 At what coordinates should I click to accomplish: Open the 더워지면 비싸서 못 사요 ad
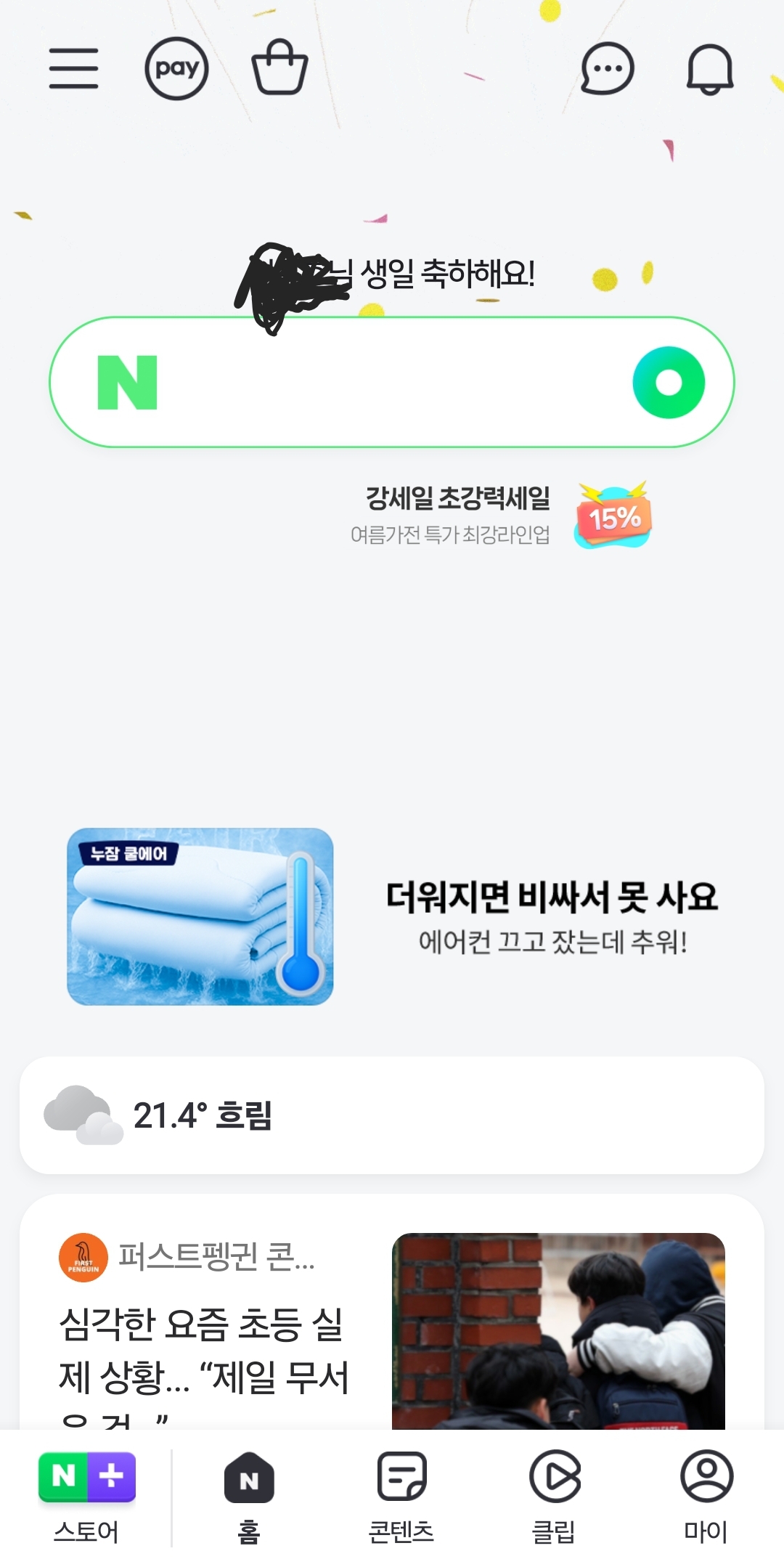(x=392, y=916)
